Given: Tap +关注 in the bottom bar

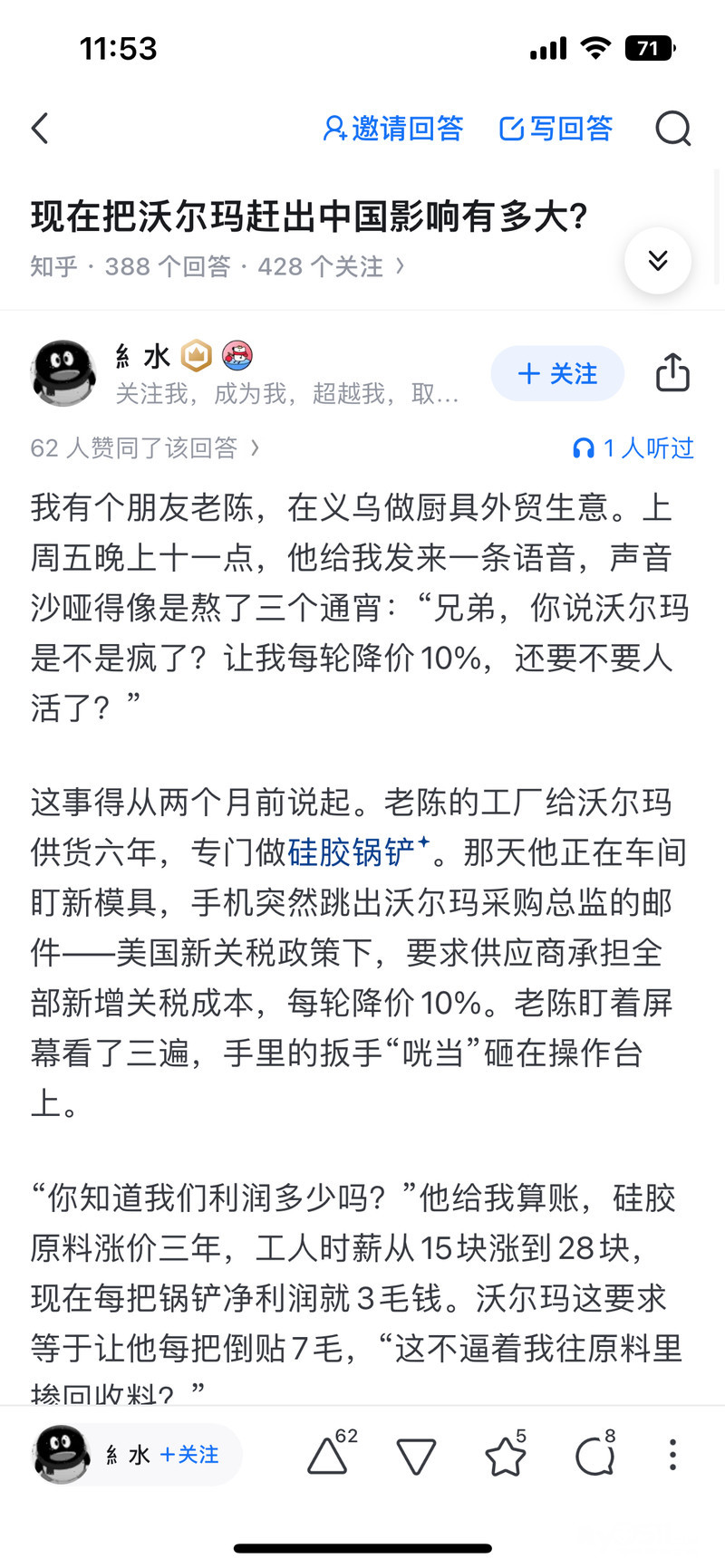Looking at the screenshot, I should 189,1455.
